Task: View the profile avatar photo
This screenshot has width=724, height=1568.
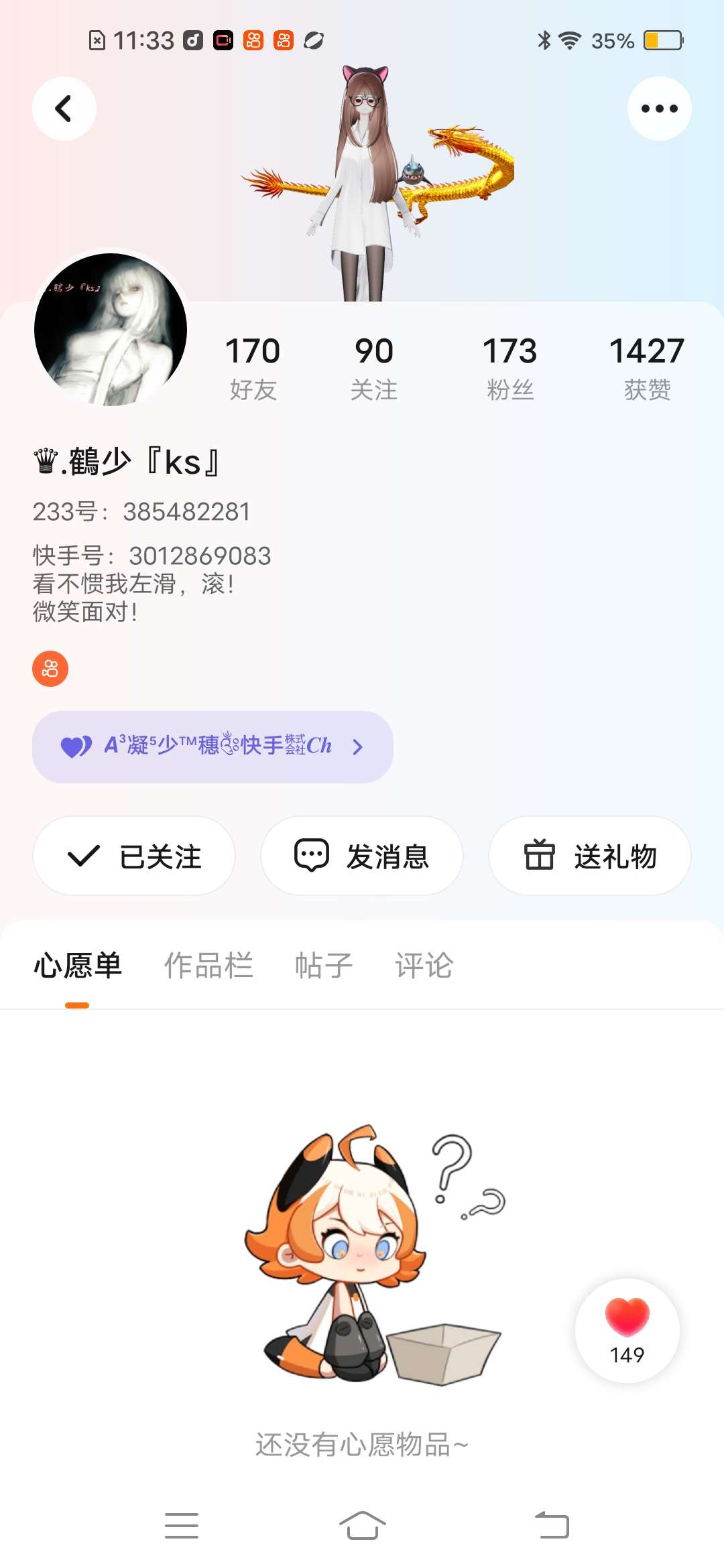Action: 111,329
